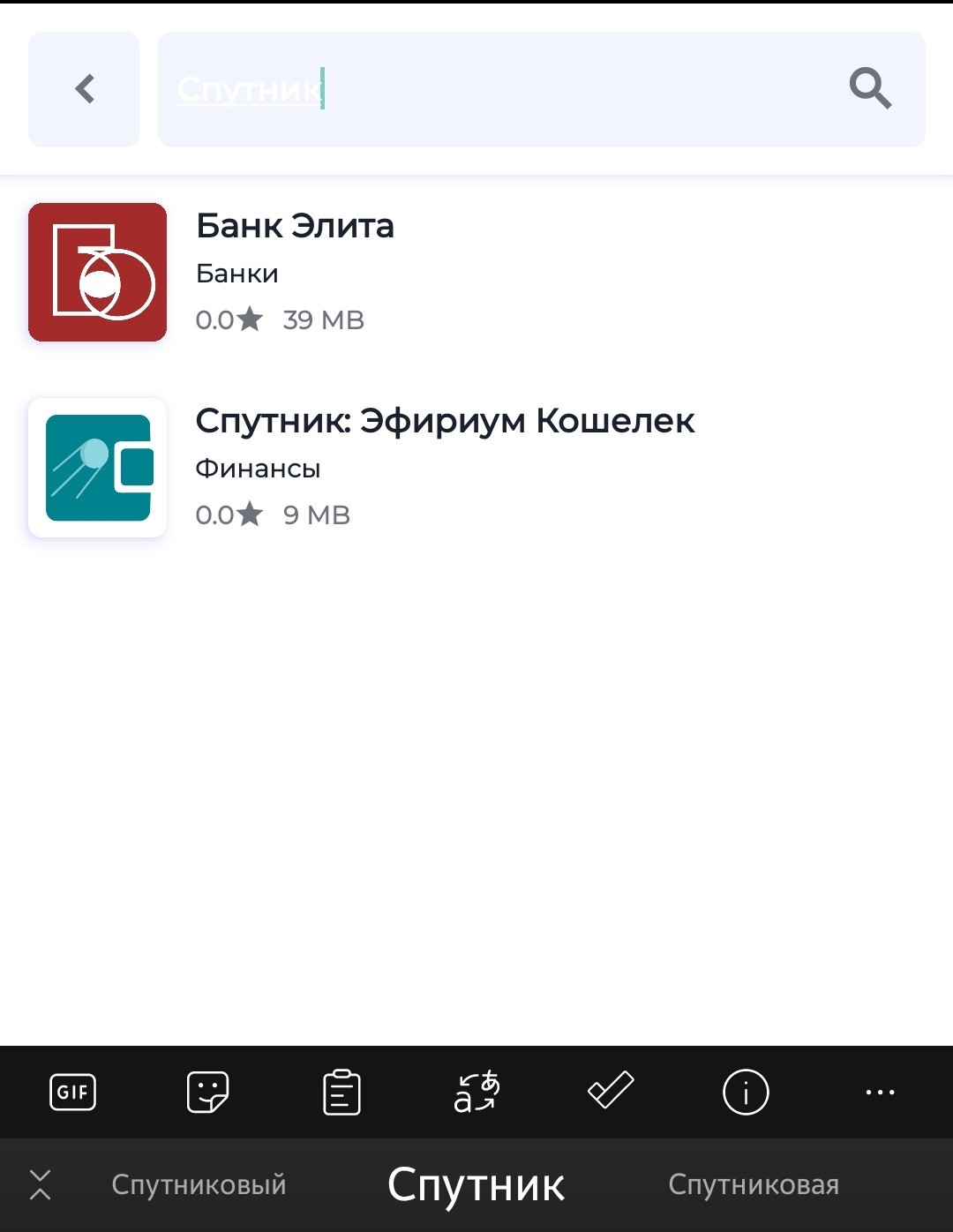The image size is (953, 1232).
Task: Open the Банк Элита app result
Action: point(476,272)
